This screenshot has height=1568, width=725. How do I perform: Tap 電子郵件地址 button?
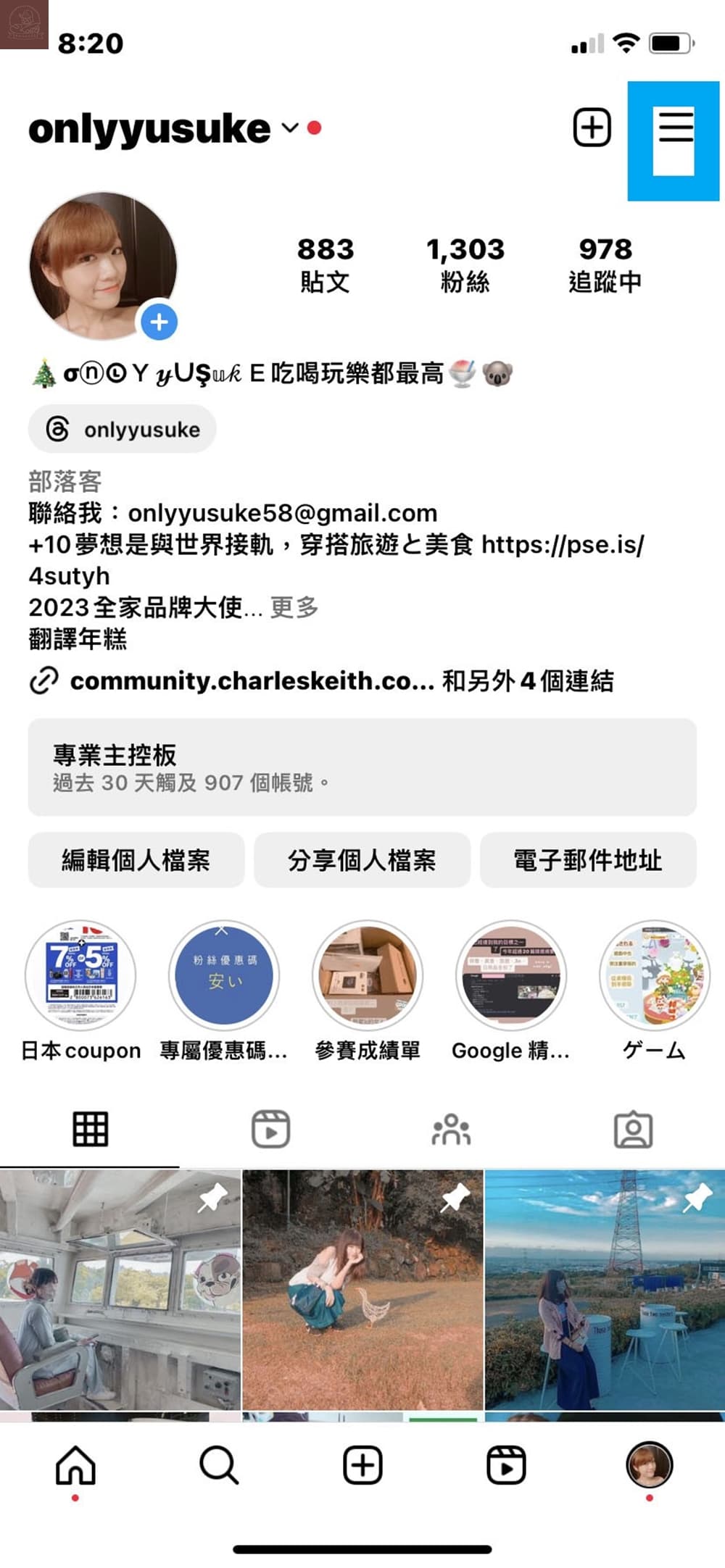(x=588, y=860)
